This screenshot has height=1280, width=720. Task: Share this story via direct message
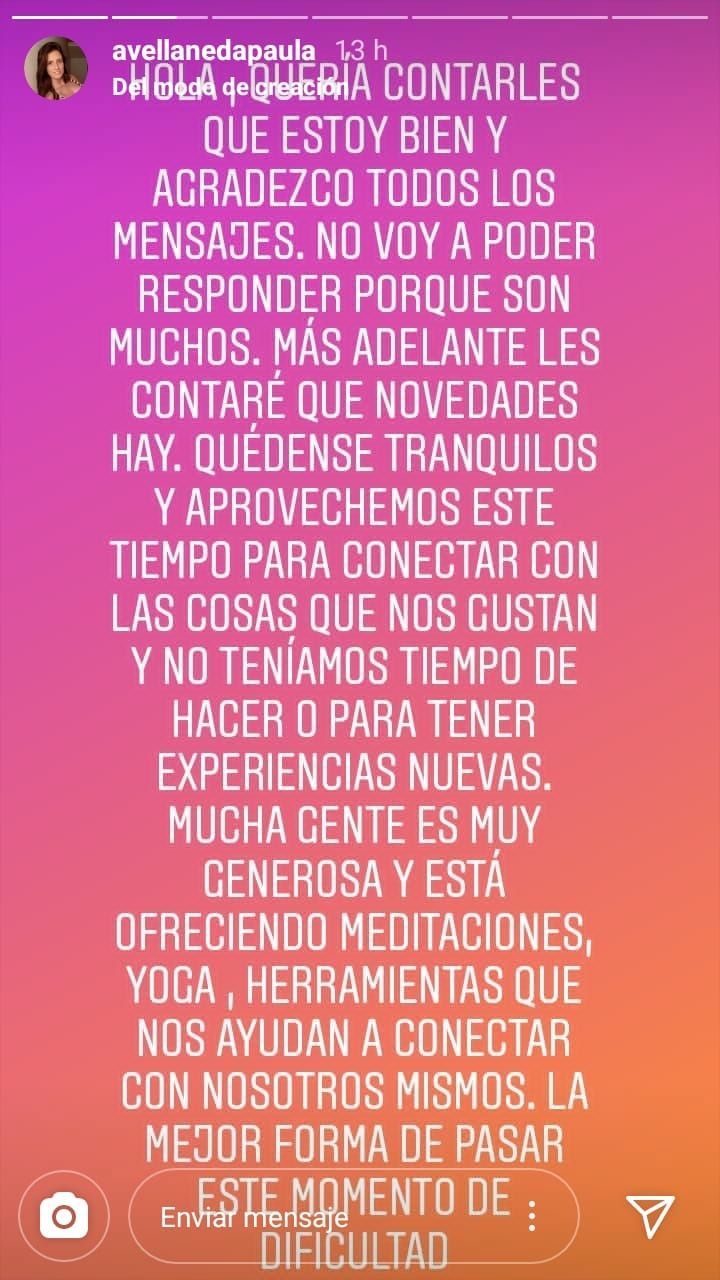(x=650, y=1216)
